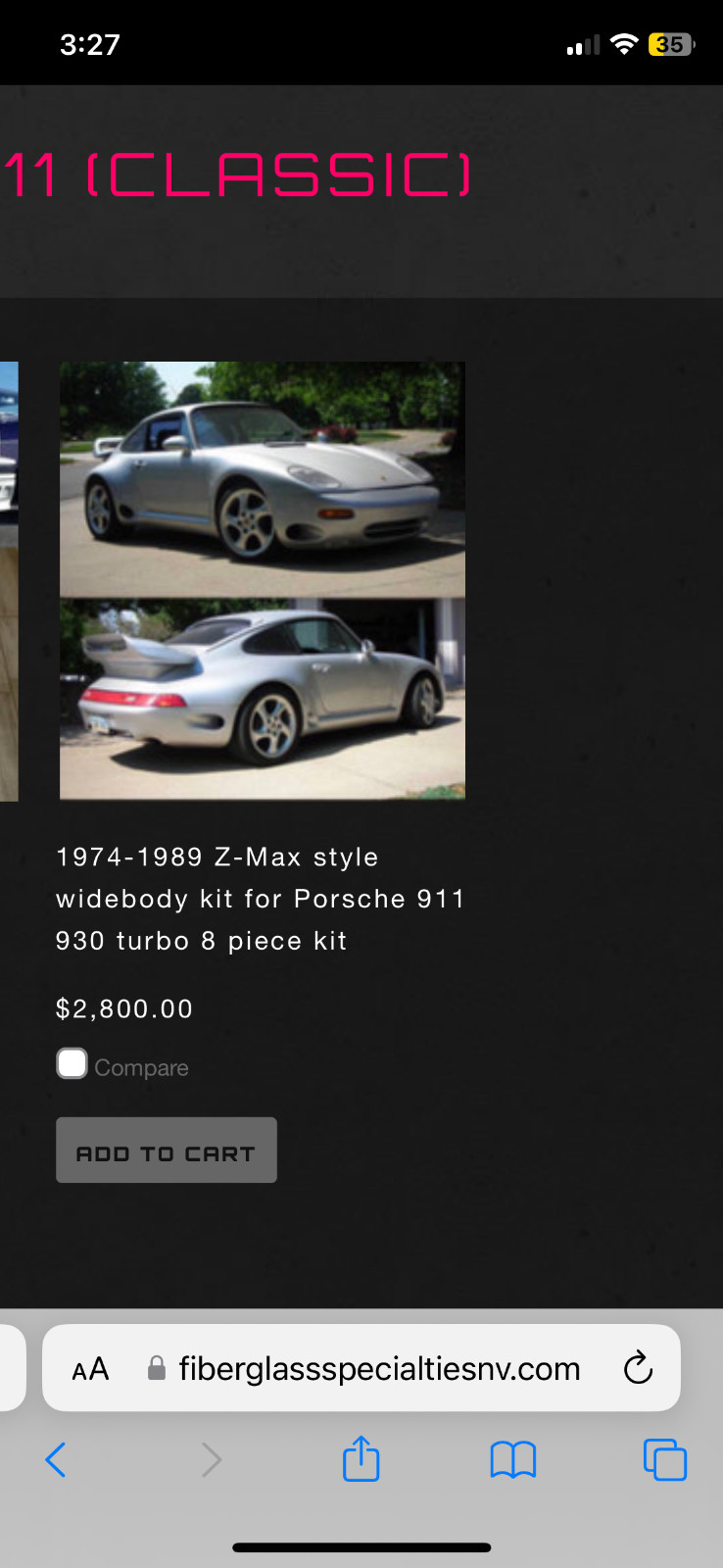
Task: Check Compare for the Z-Max widebody kit
Action: 72,1063
